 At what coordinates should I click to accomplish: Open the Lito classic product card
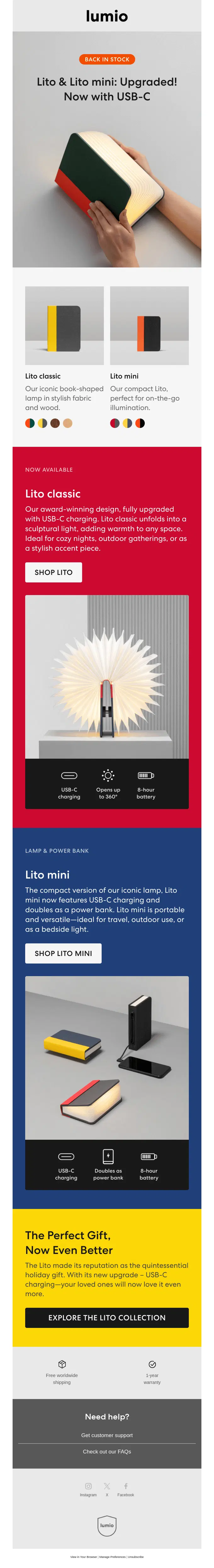pos(65,357)
